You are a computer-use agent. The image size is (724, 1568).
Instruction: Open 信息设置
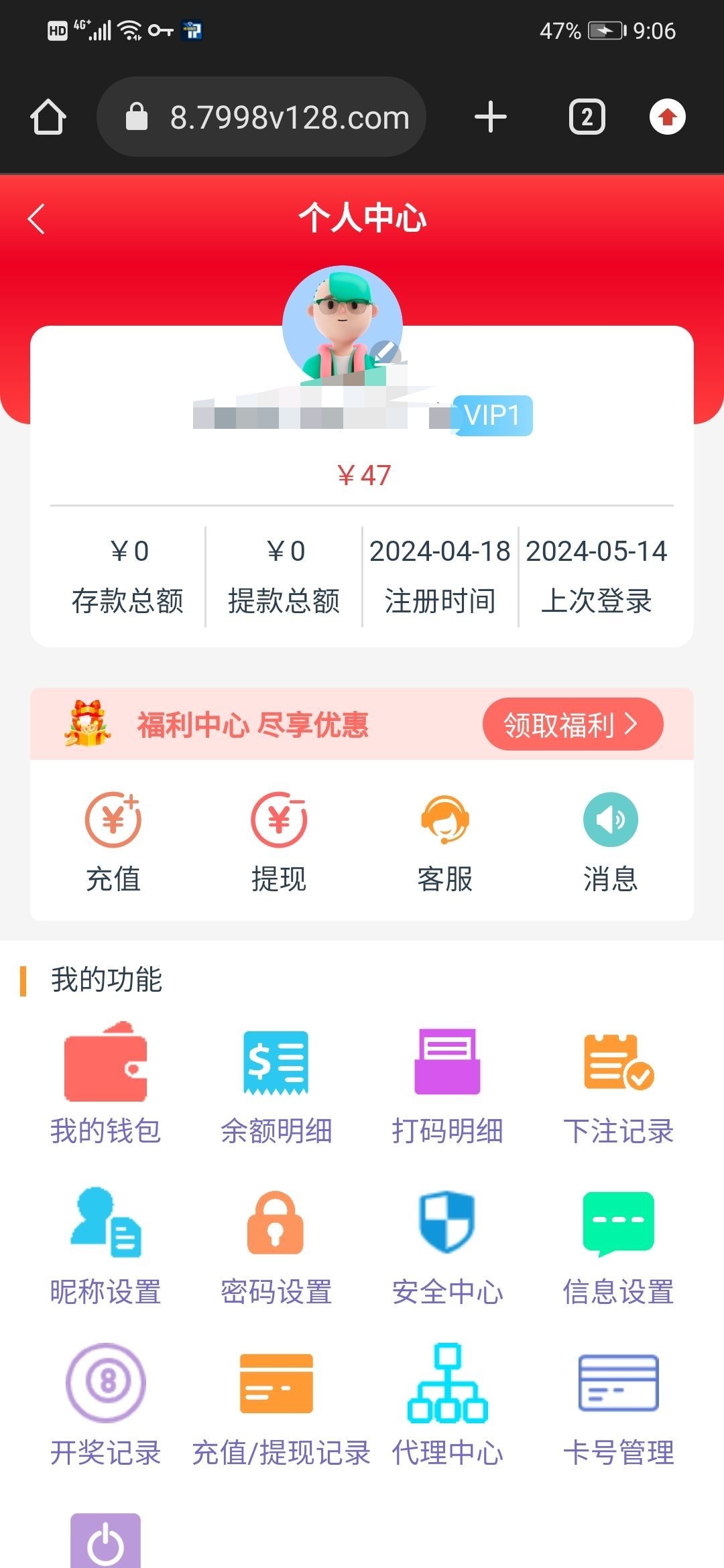pos(618,1246)
